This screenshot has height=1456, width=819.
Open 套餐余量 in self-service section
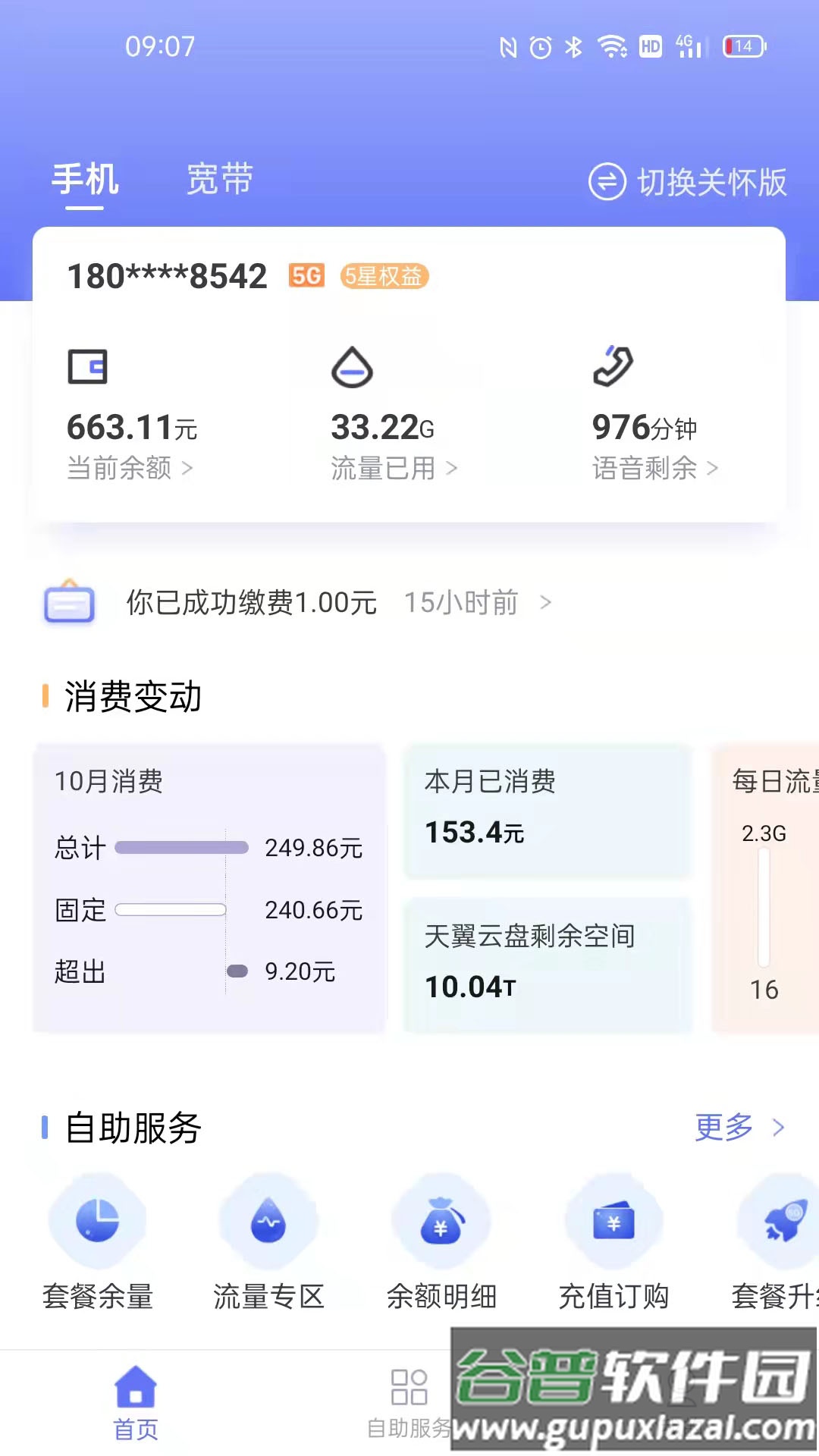(99, 1244)
